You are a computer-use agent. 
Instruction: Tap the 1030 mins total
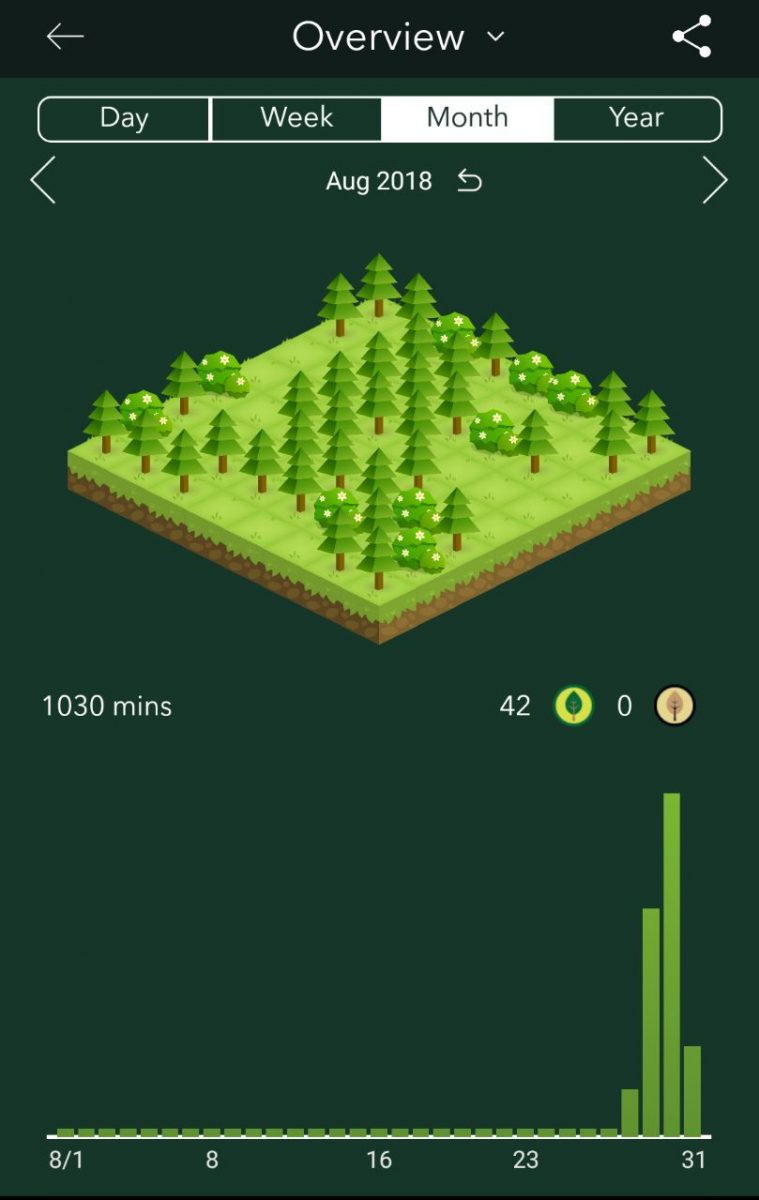pyautogui.click(x=106, y=706)
